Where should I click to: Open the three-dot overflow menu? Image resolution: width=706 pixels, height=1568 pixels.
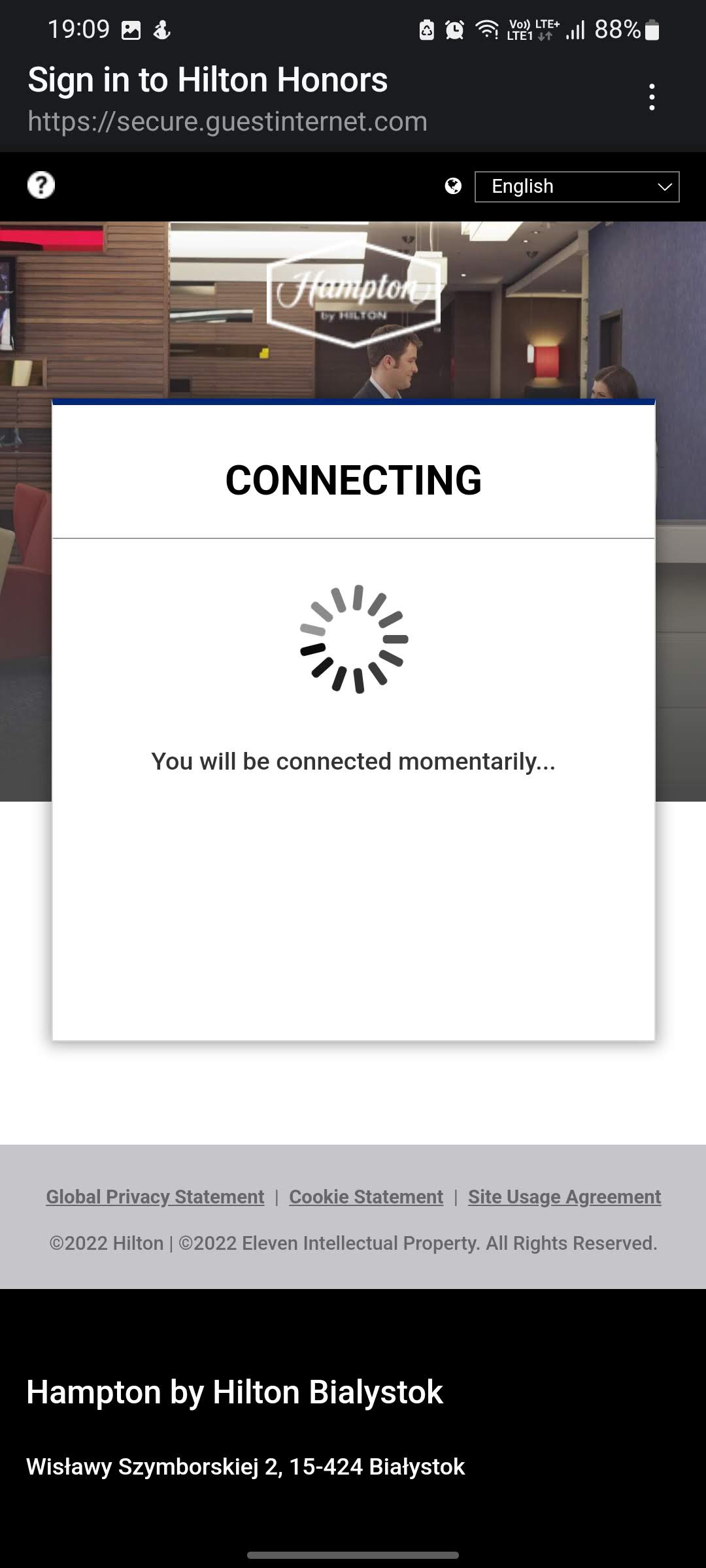tap(652, 97)
